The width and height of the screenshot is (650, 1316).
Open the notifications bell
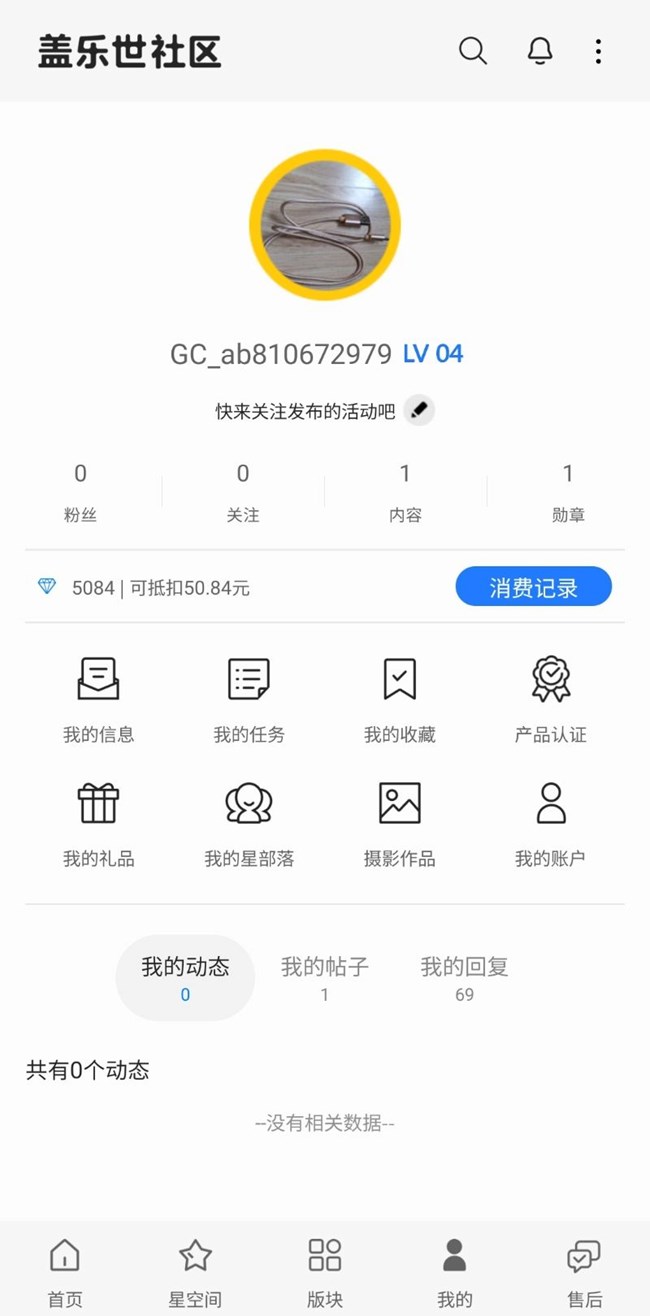click(x=540, y=51)
